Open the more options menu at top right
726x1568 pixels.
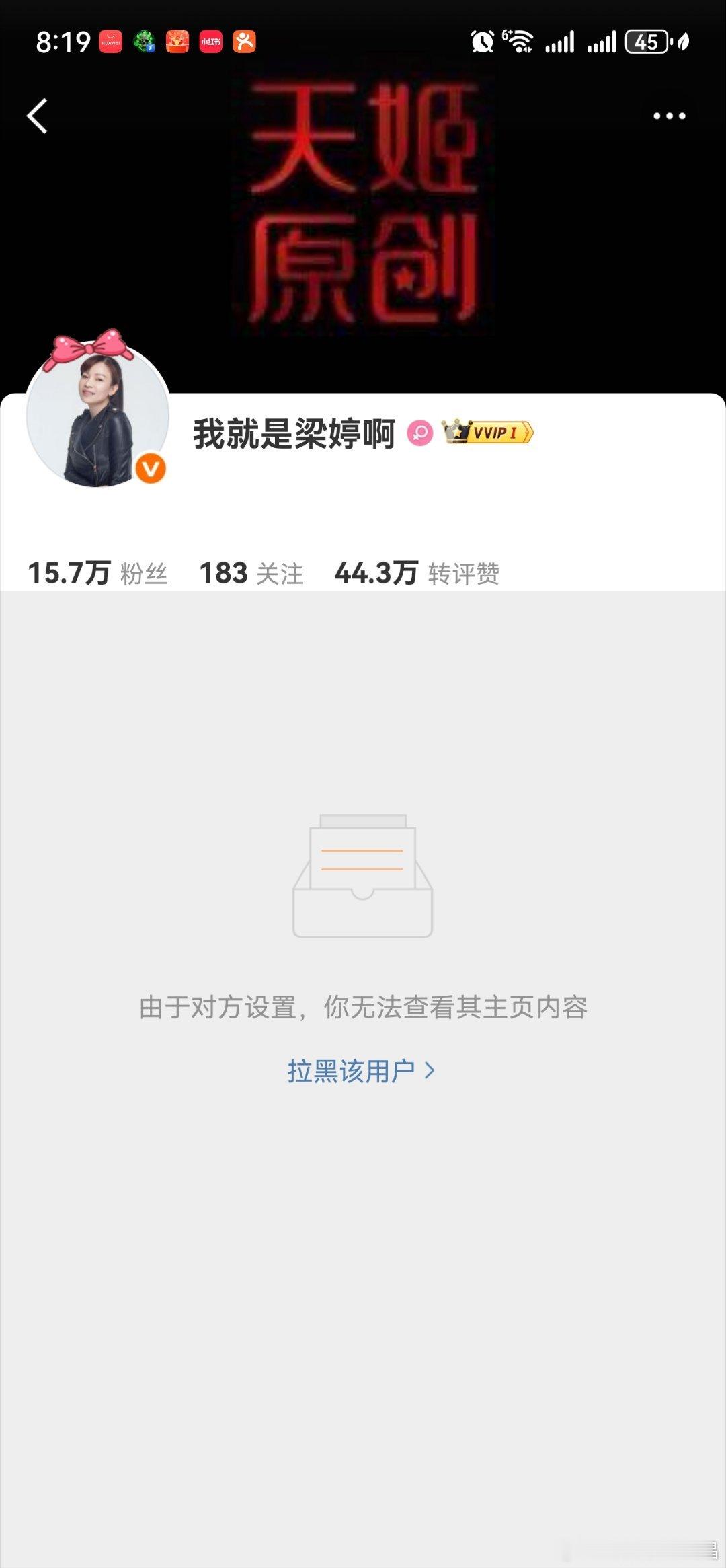coord(670,116)
